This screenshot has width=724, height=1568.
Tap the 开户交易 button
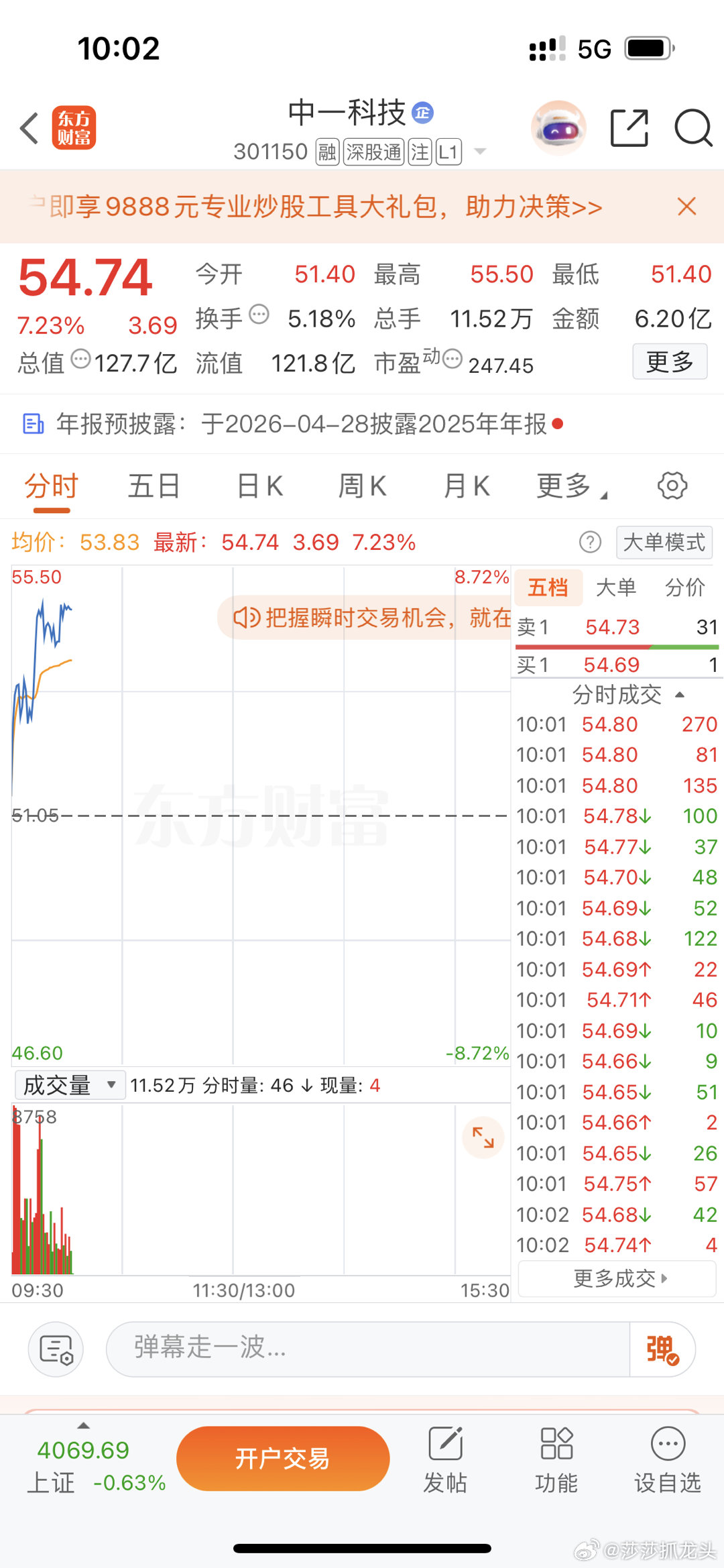282,1457
